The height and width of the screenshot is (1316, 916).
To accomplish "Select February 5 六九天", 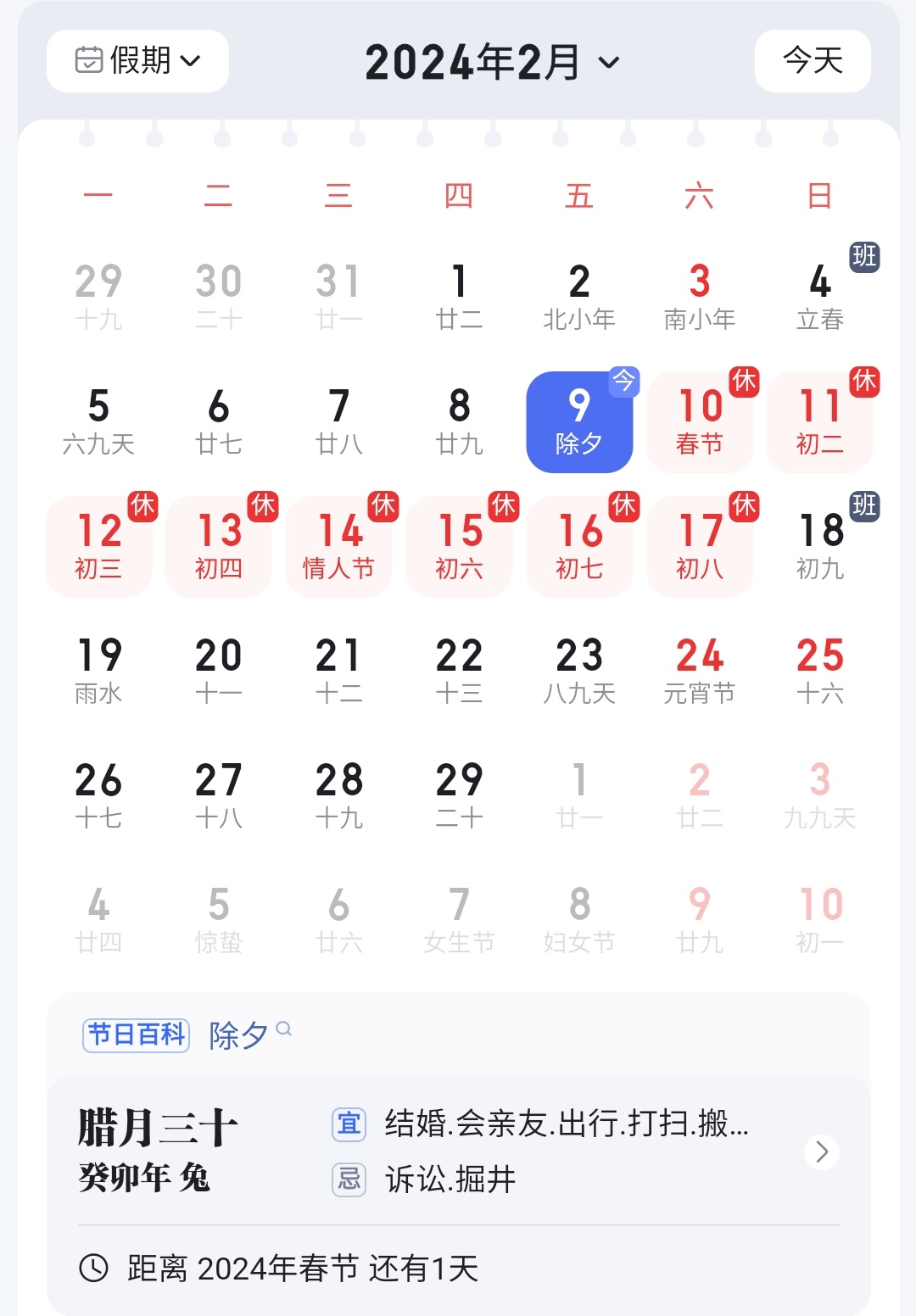I will [x=98, y=421].
